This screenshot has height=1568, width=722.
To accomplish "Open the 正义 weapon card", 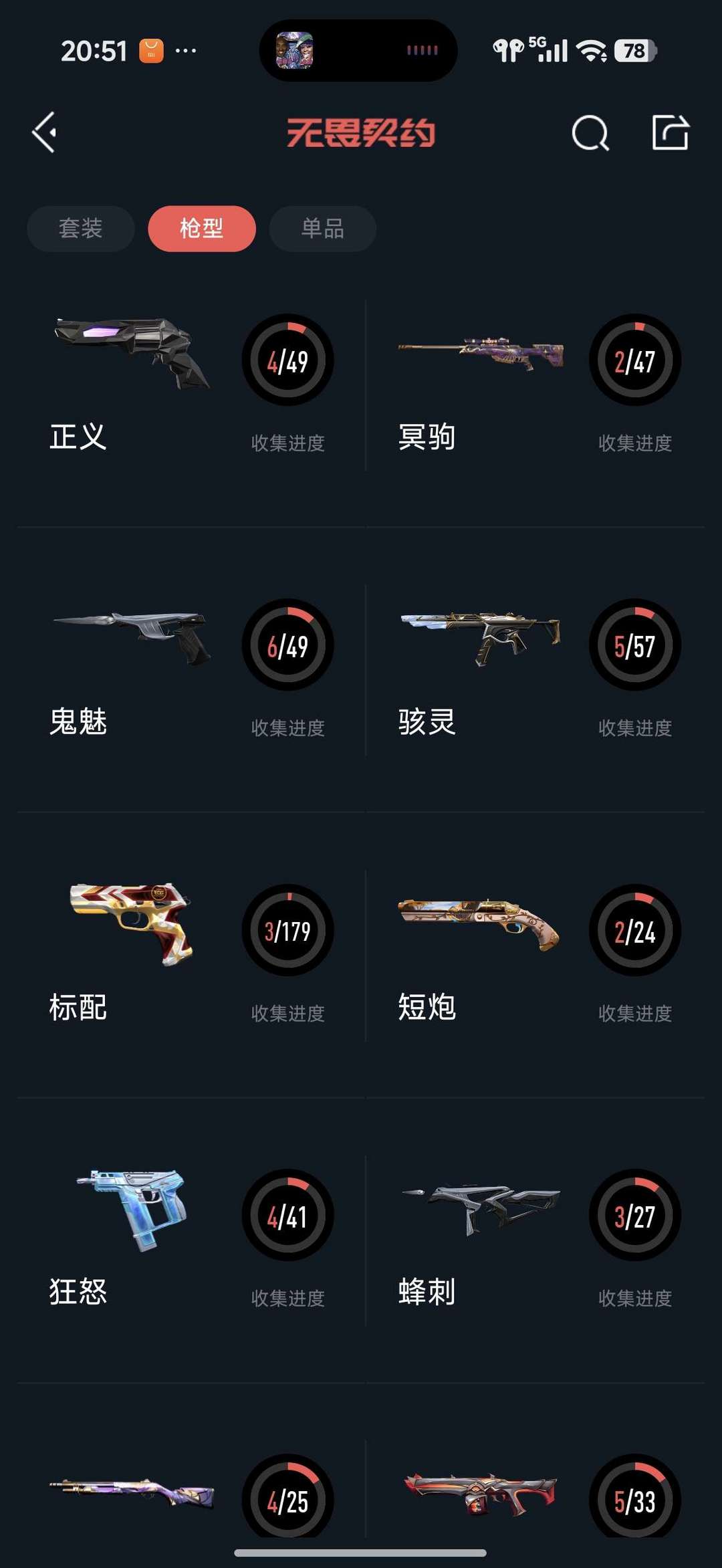I will (x=191, y=386).
